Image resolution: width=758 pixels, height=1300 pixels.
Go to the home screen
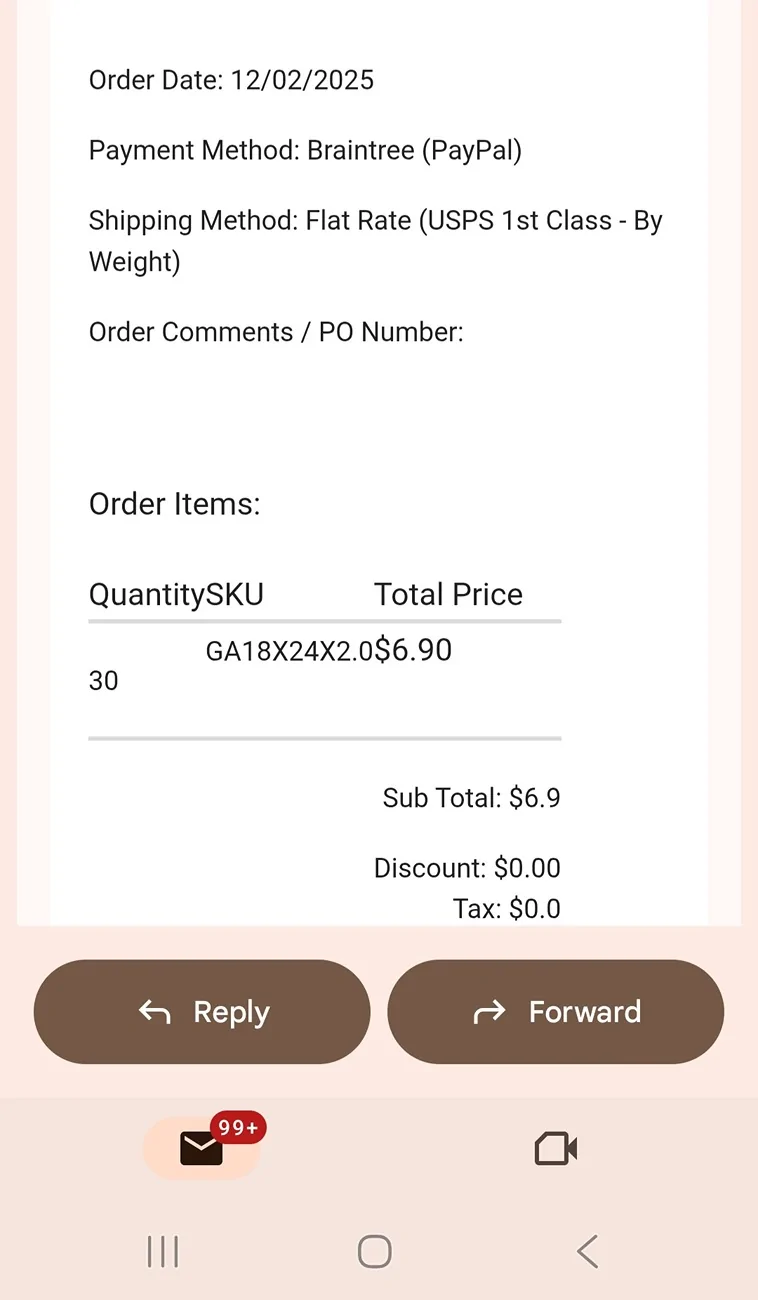point(375,1251)
